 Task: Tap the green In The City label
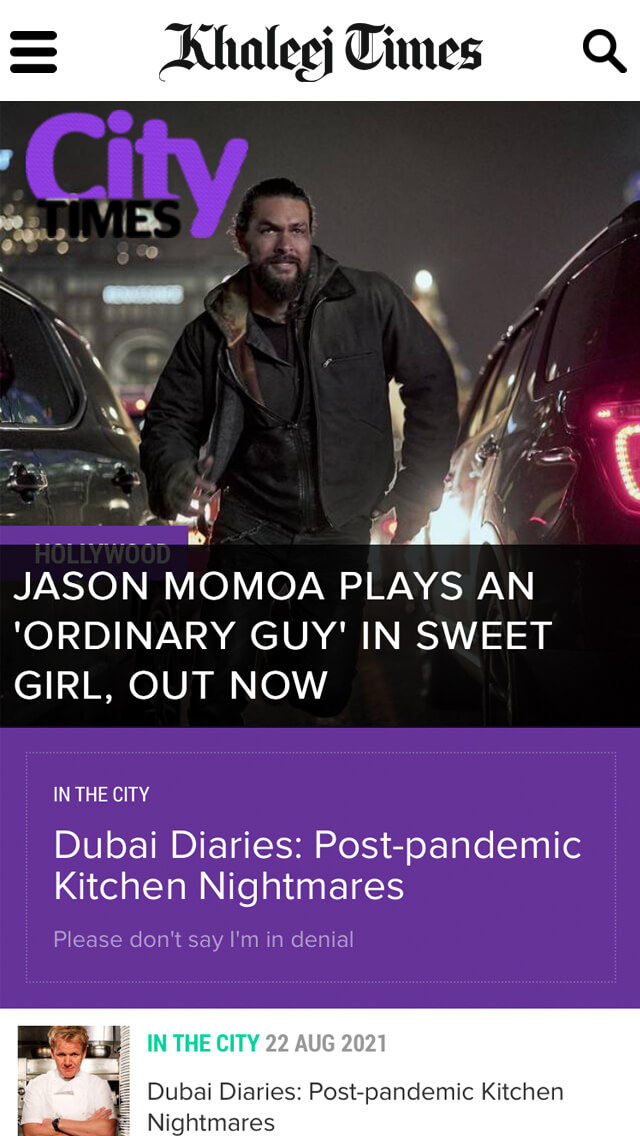(x=203, y=1044)
